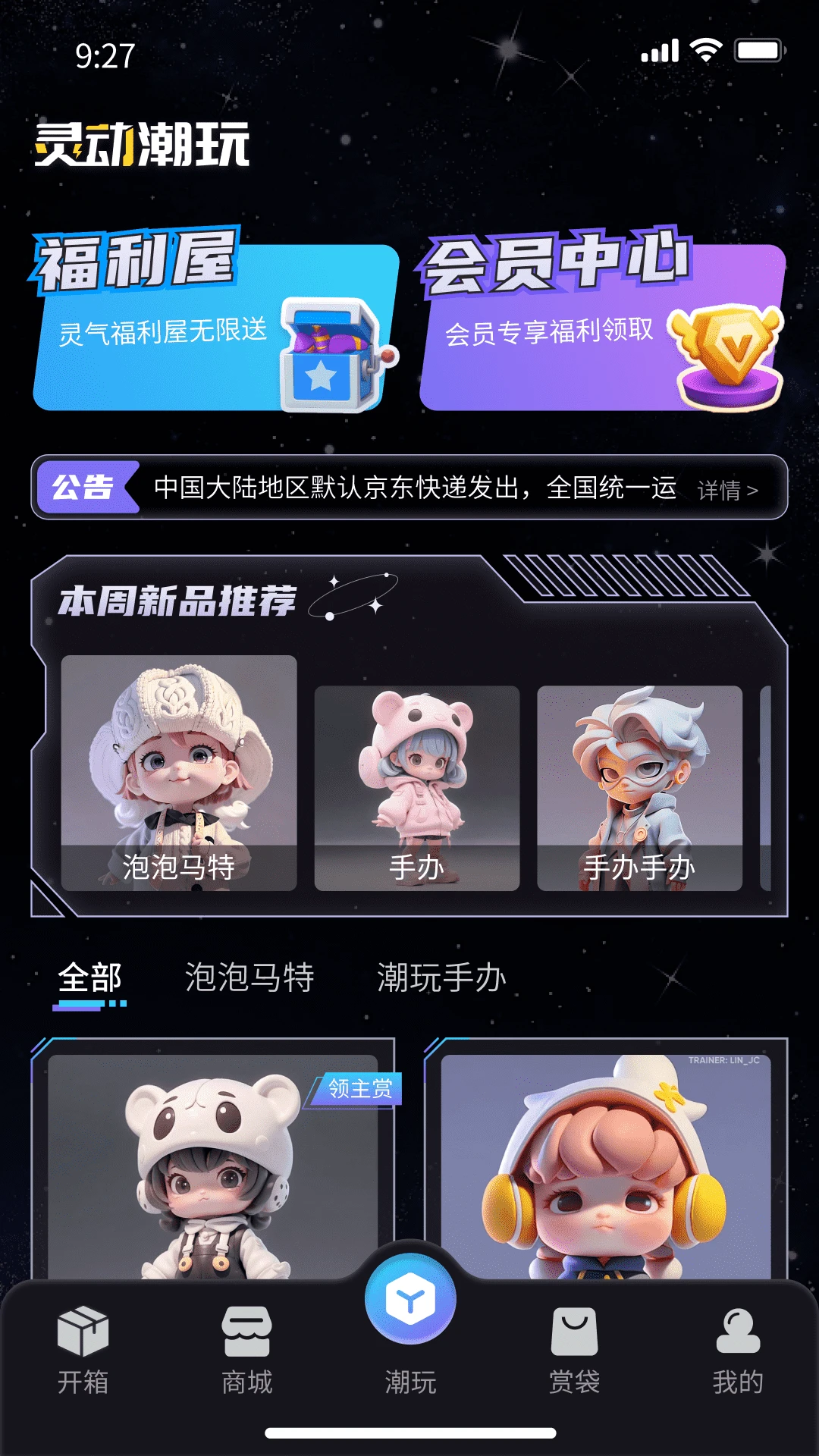Switch to the 潮玩手办 category tab

pyautogui.click(x=441, y=977)
